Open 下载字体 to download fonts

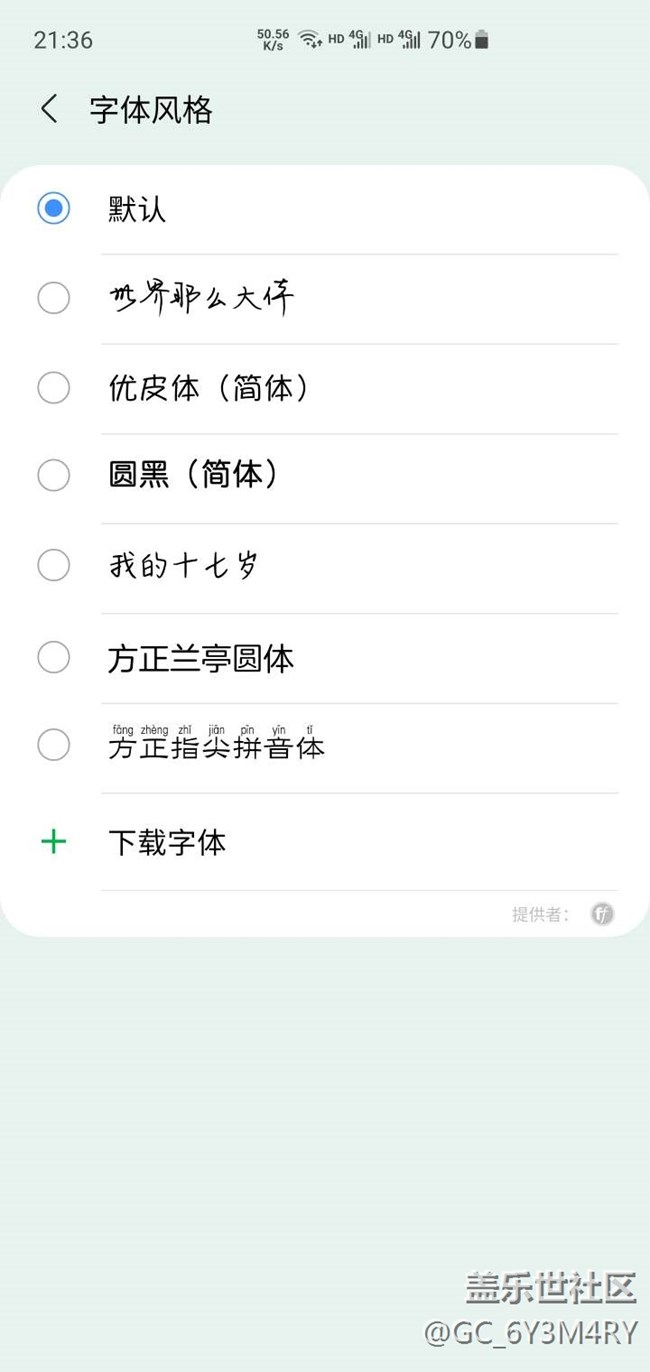pyautogui.click(x=325, y=842)
